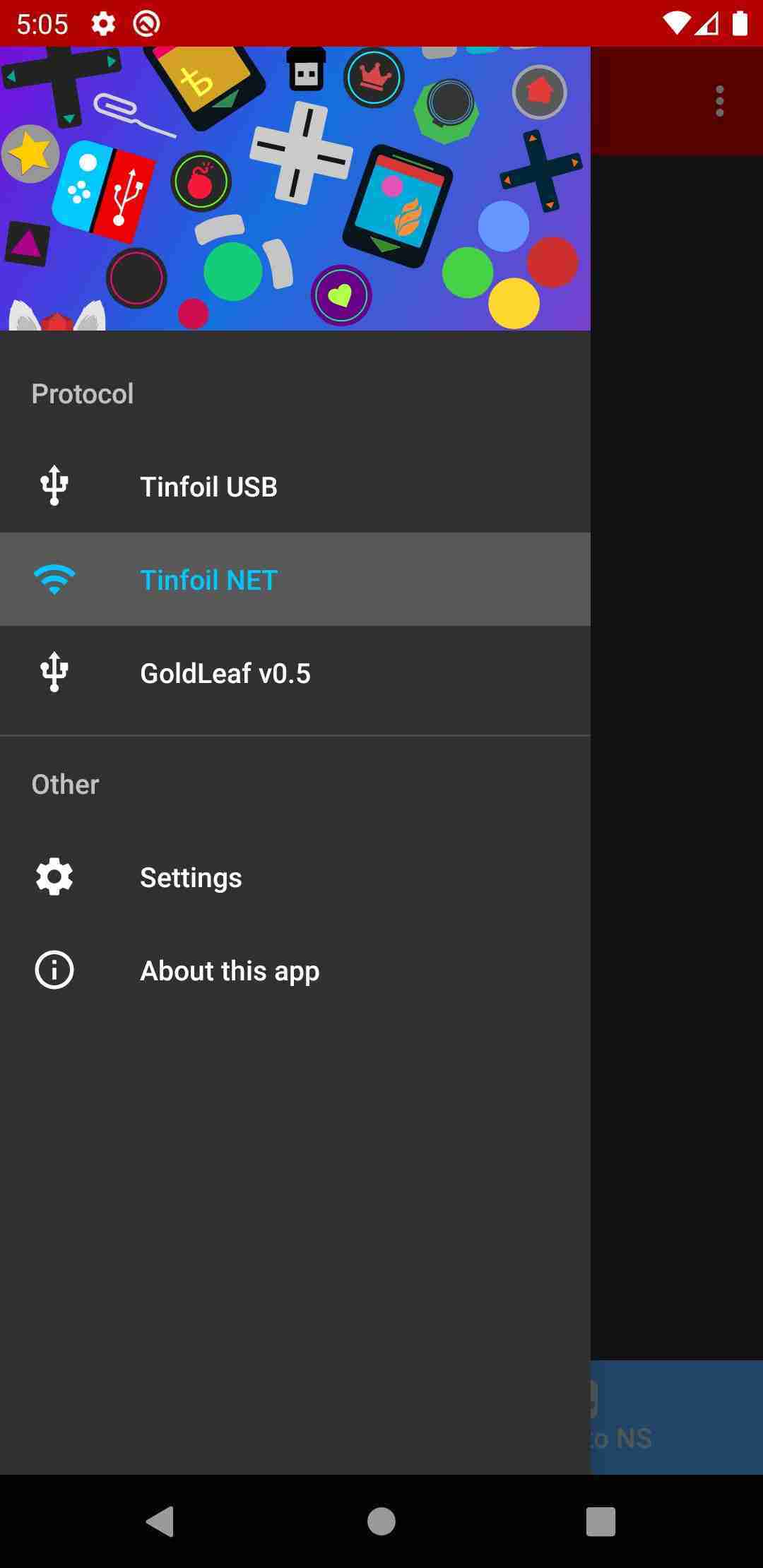Open About this app from the menu

tap(229, 970)
